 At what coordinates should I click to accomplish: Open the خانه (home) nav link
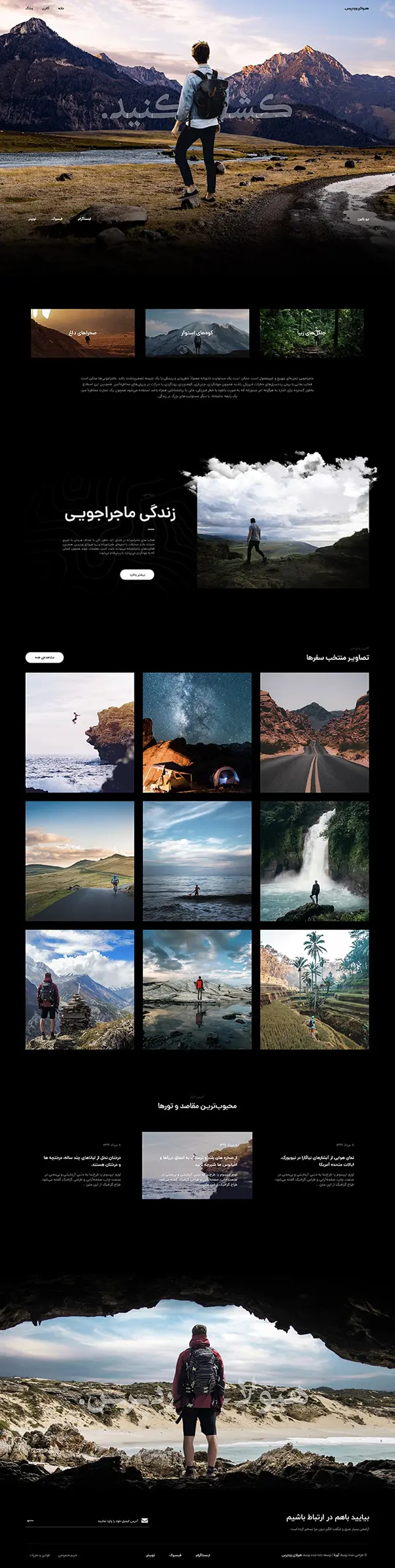[61, 9]
